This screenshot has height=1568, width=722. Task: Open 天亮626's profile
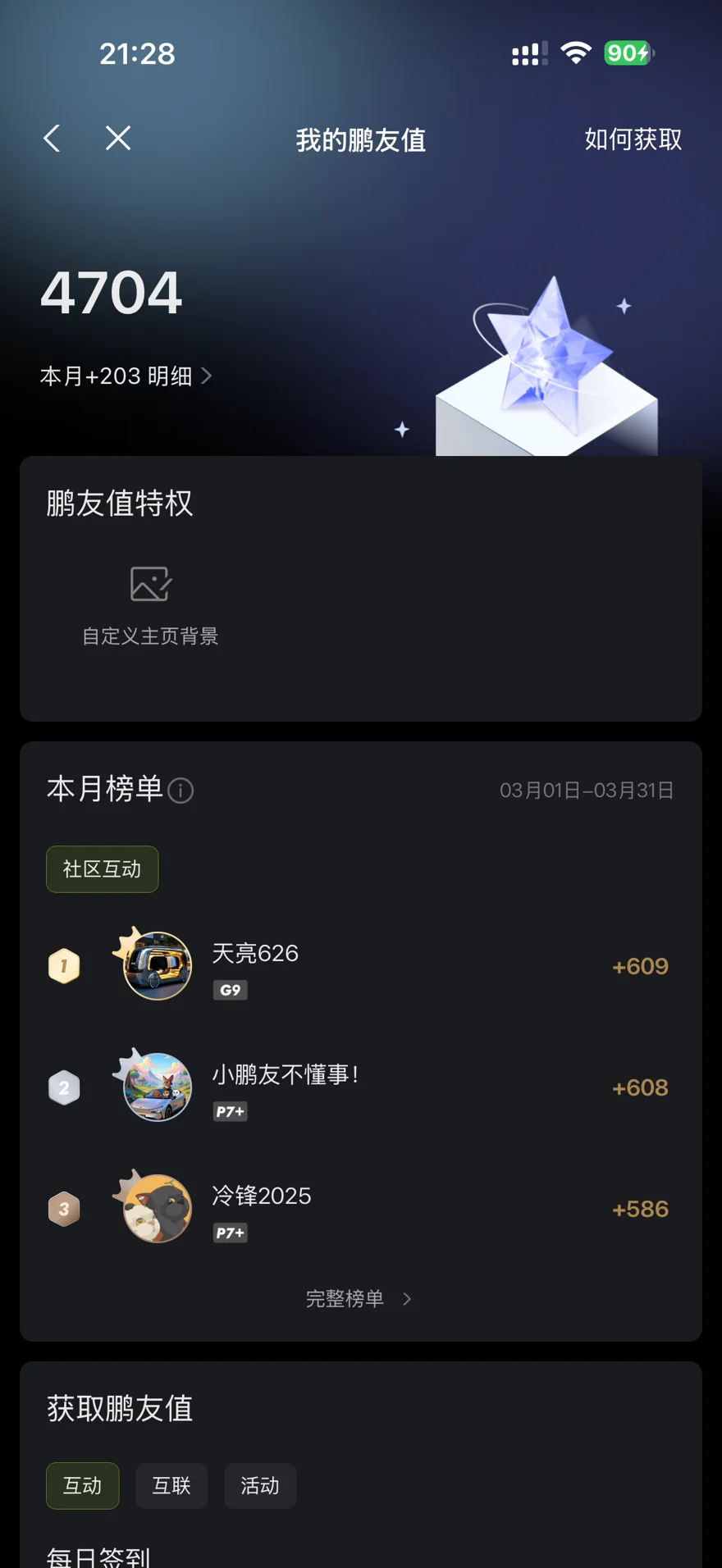(x=158, y=965)
